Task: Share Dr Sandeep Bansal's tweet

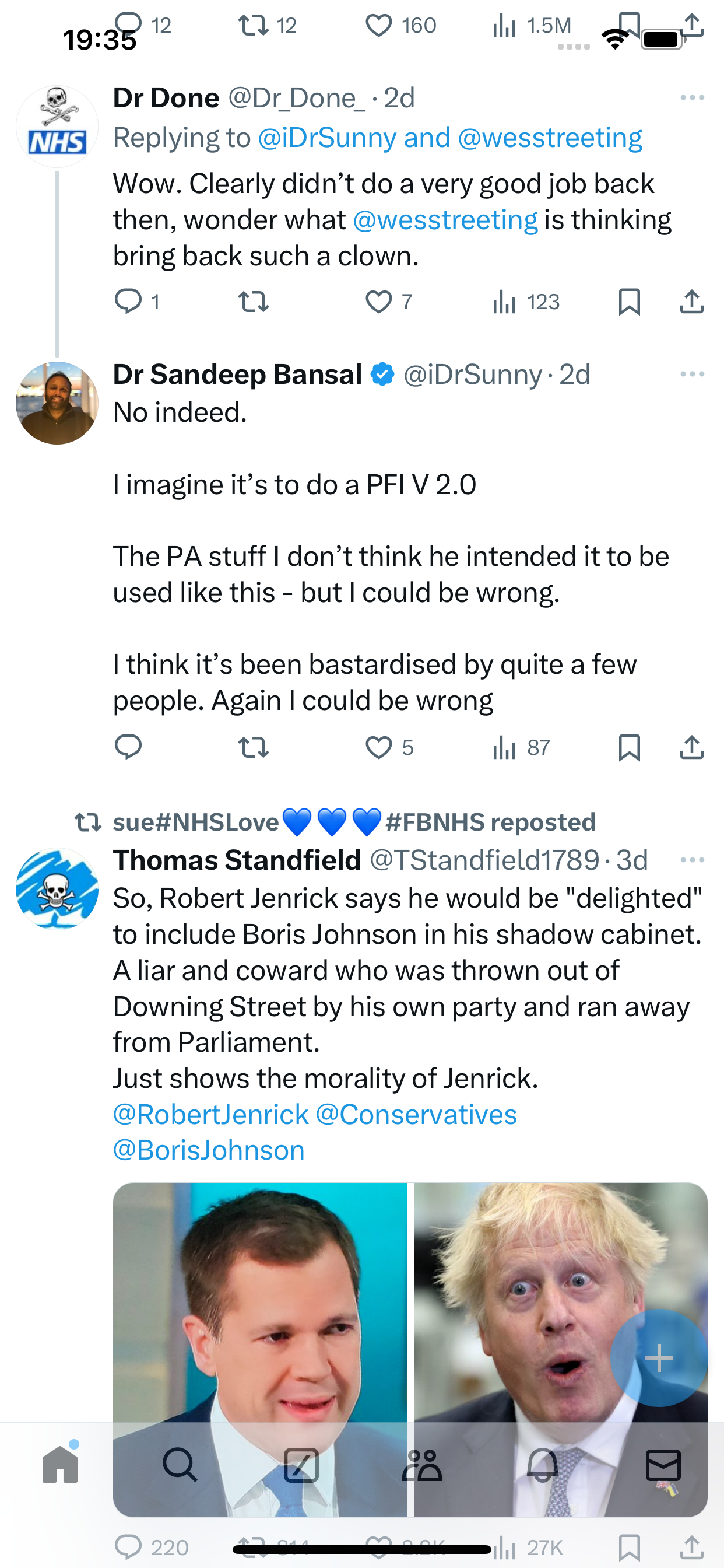Action: [x=692, y=747]
